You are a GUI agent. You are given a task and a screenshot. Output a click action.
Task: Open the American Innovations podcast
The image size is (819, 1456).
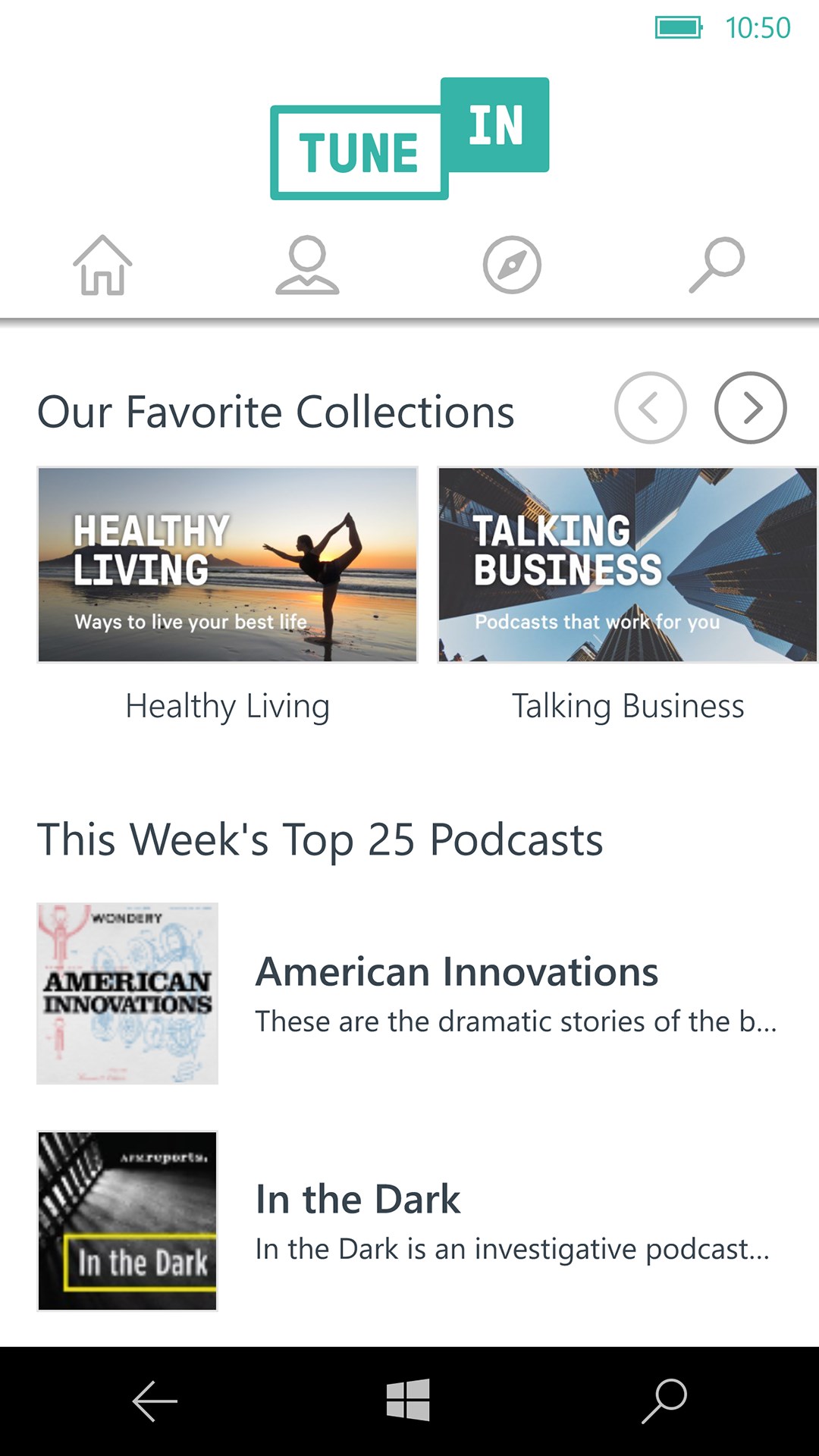point(458,971)
